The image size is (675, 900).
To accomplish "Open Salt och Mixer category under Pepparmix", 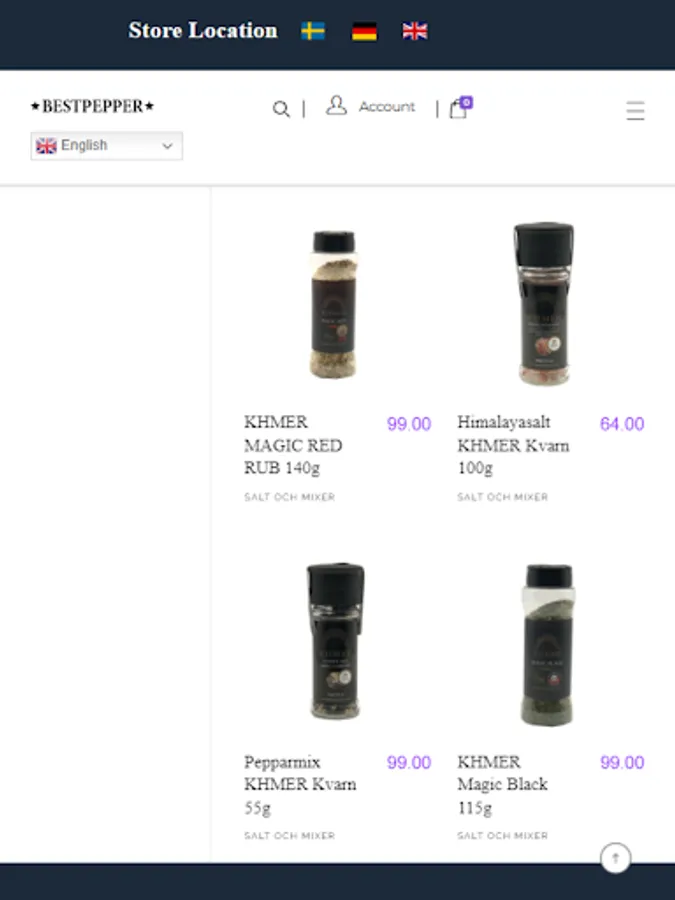I will pos(289,836).
